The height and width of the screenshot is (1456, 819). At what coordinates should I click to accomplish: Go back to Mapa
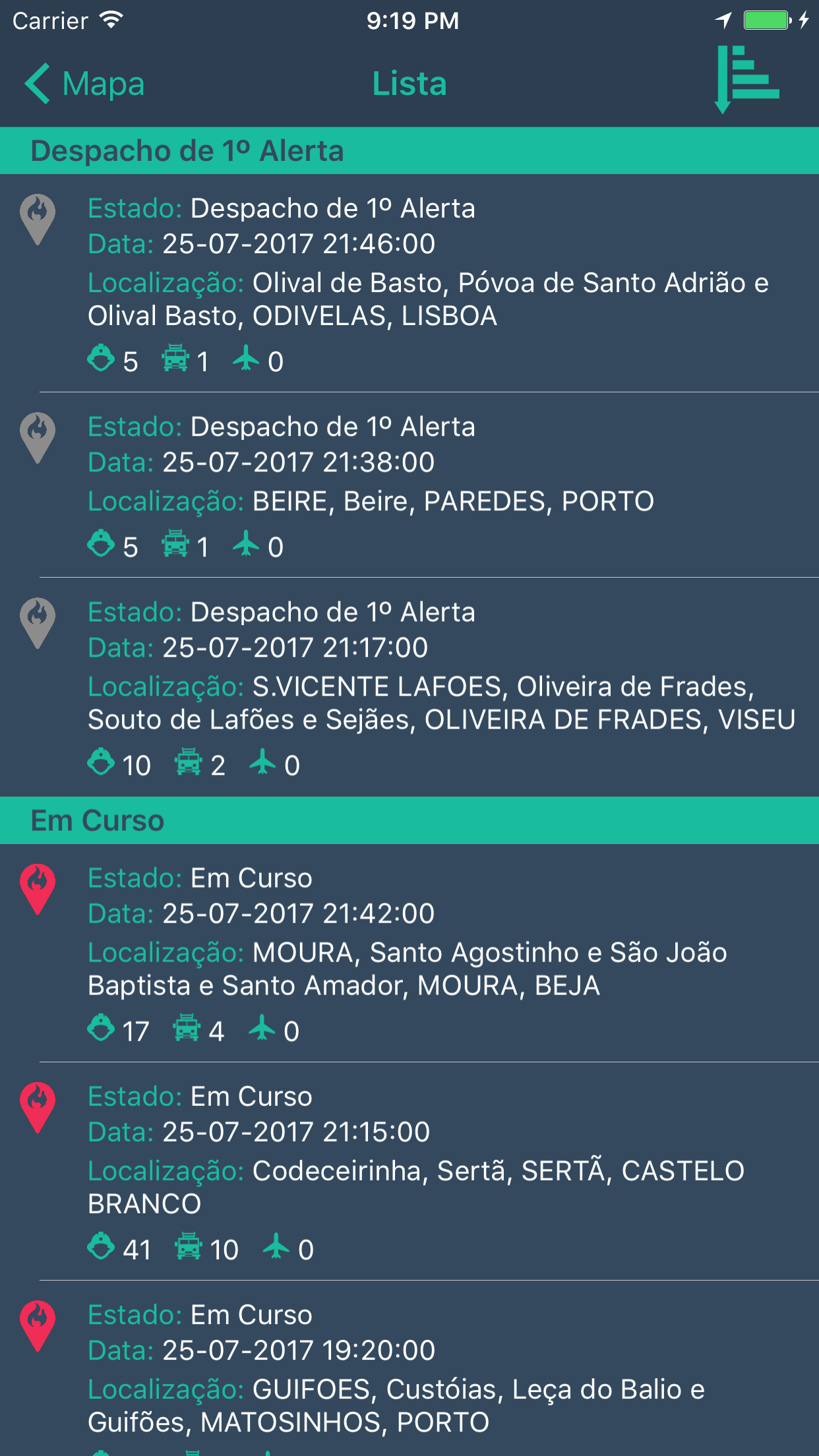pos(84,84)
